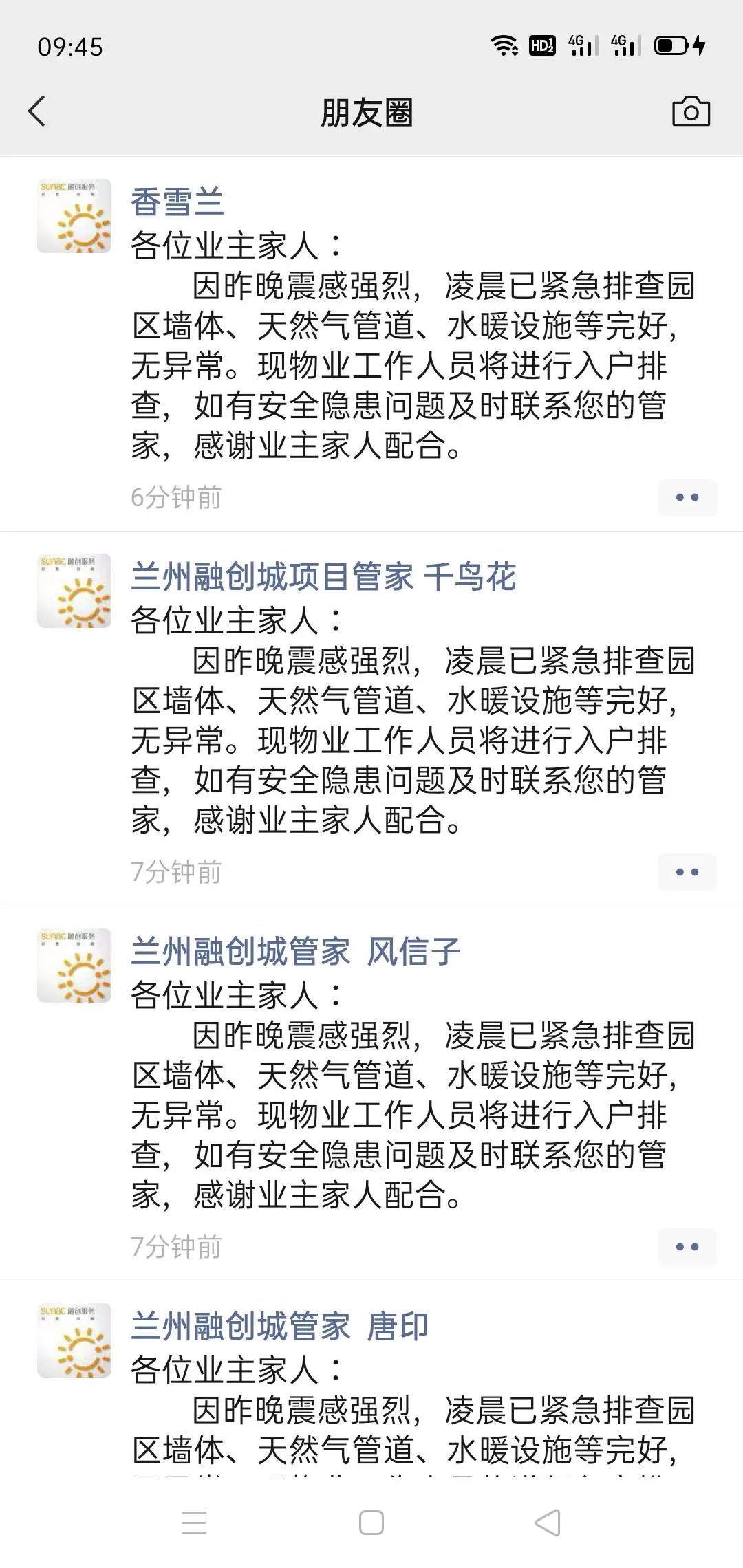This screenshot has width=743, height=1568.
Task: Open the two-dot menu under 风信子's post
Action: (687, 1247)
